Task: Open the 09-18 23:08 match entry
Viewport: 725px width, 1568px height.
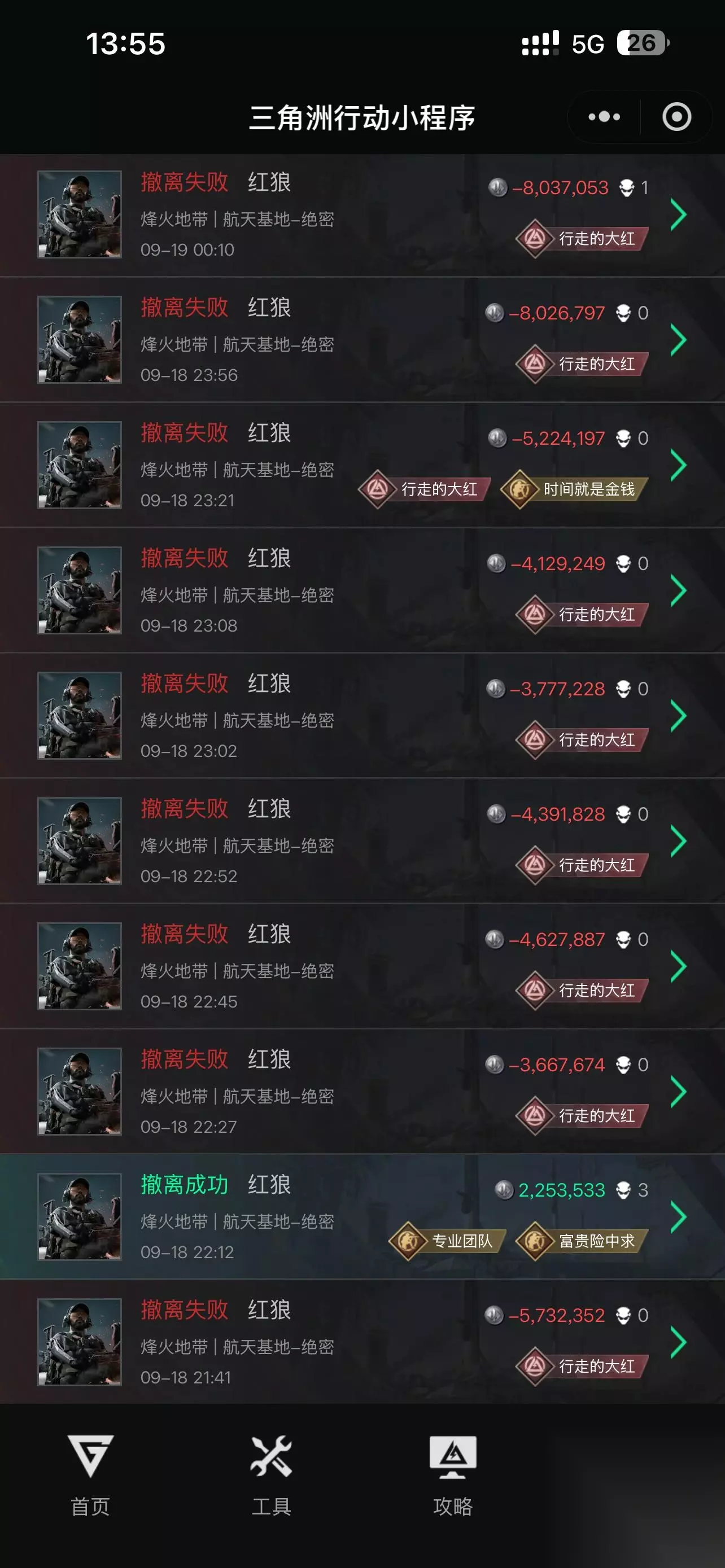Action: coord(362,591)
